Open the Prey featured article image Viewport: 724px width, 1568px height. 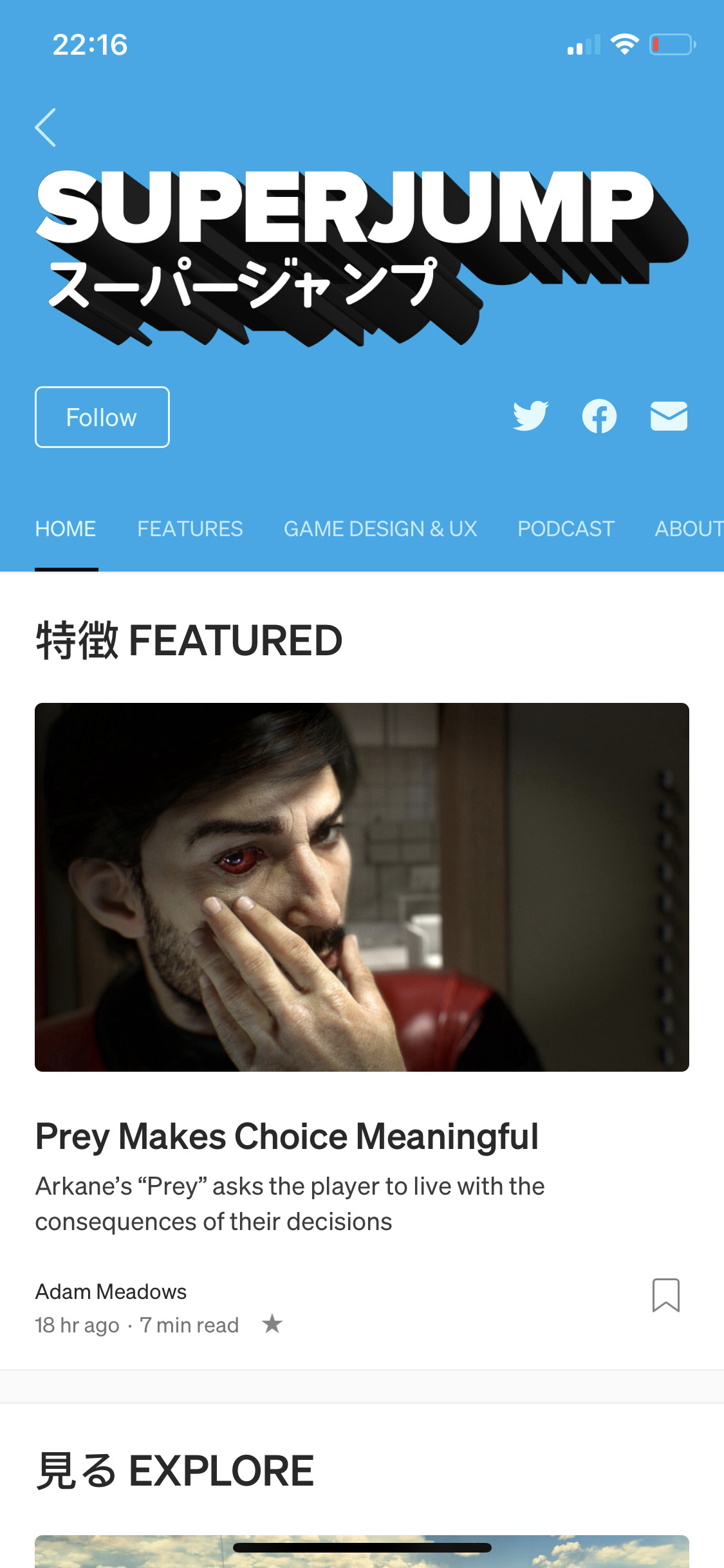[362, 887]
